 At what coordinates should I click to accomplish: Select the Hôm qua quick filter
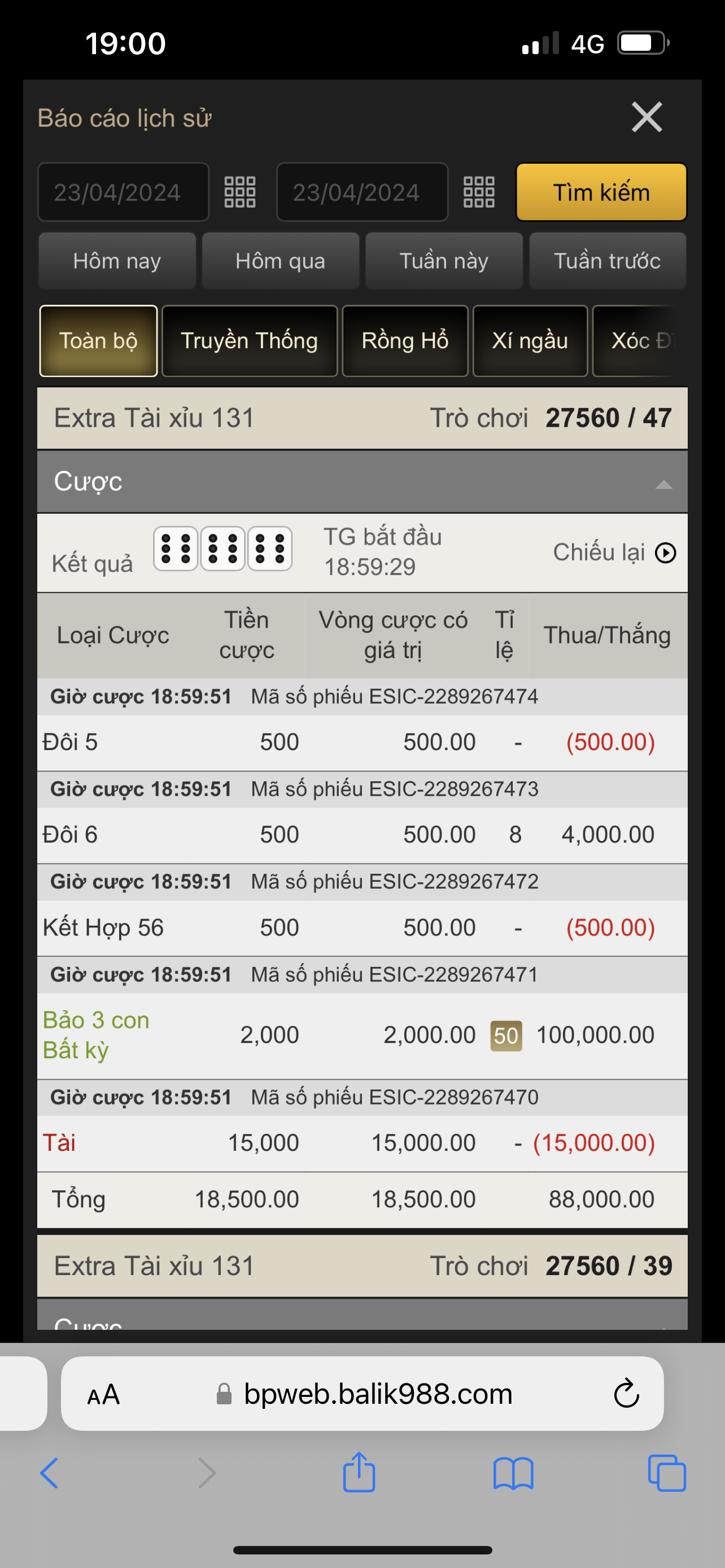[x=281, y=261]
